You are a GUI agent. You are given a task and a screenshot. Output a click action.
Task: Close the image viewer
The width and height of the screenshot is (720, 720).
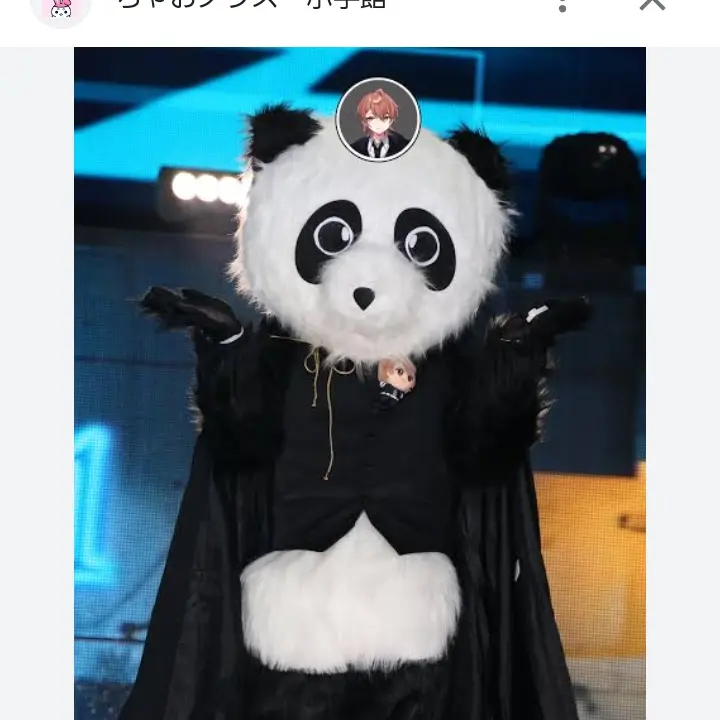652,4
